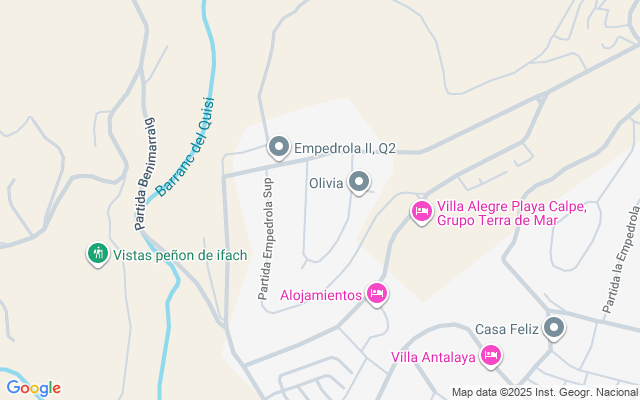640x400 pixels.
Task: Tap the Alojamientos lodging marker
Action: (x=376, y=294)
